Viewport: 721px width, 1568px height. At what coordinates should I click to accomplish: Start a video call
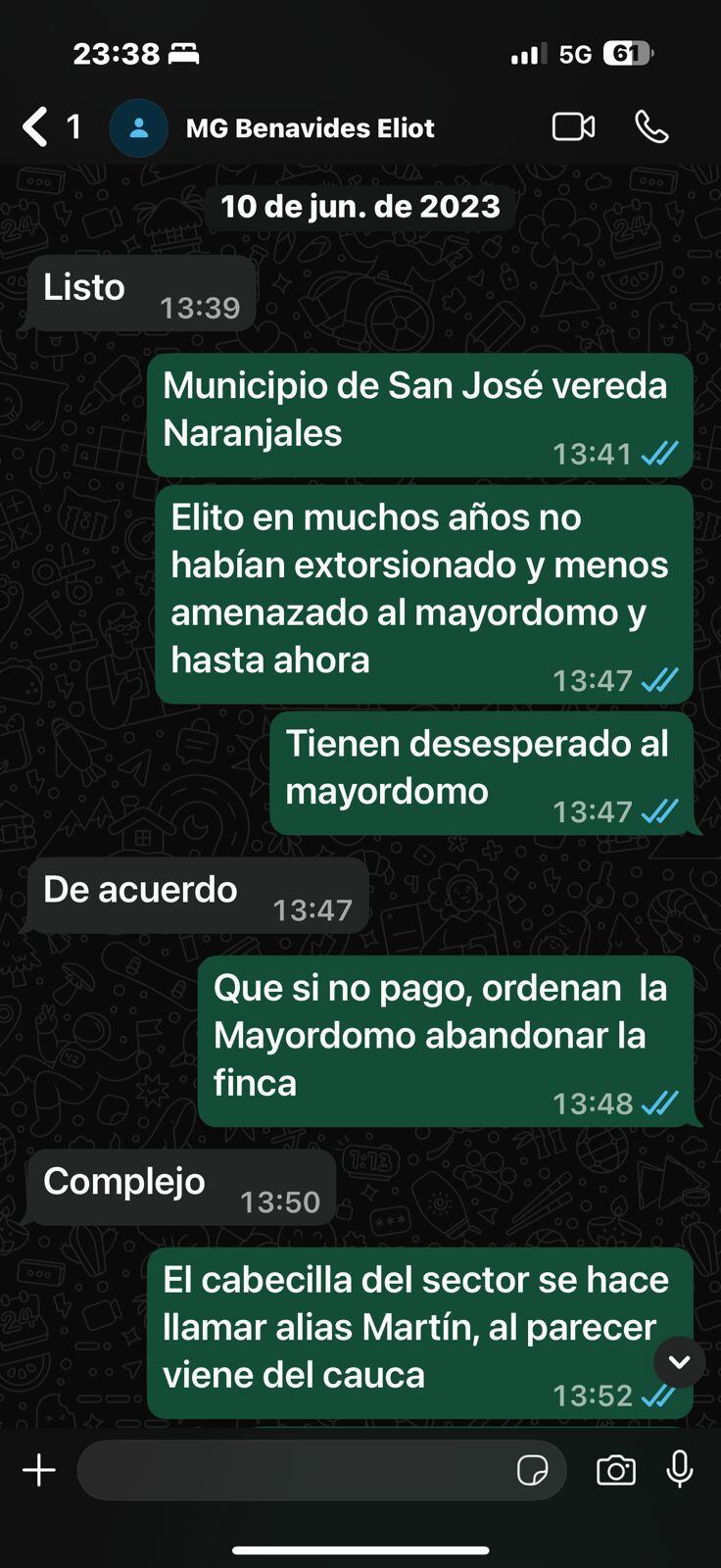[x=573, y=127]
